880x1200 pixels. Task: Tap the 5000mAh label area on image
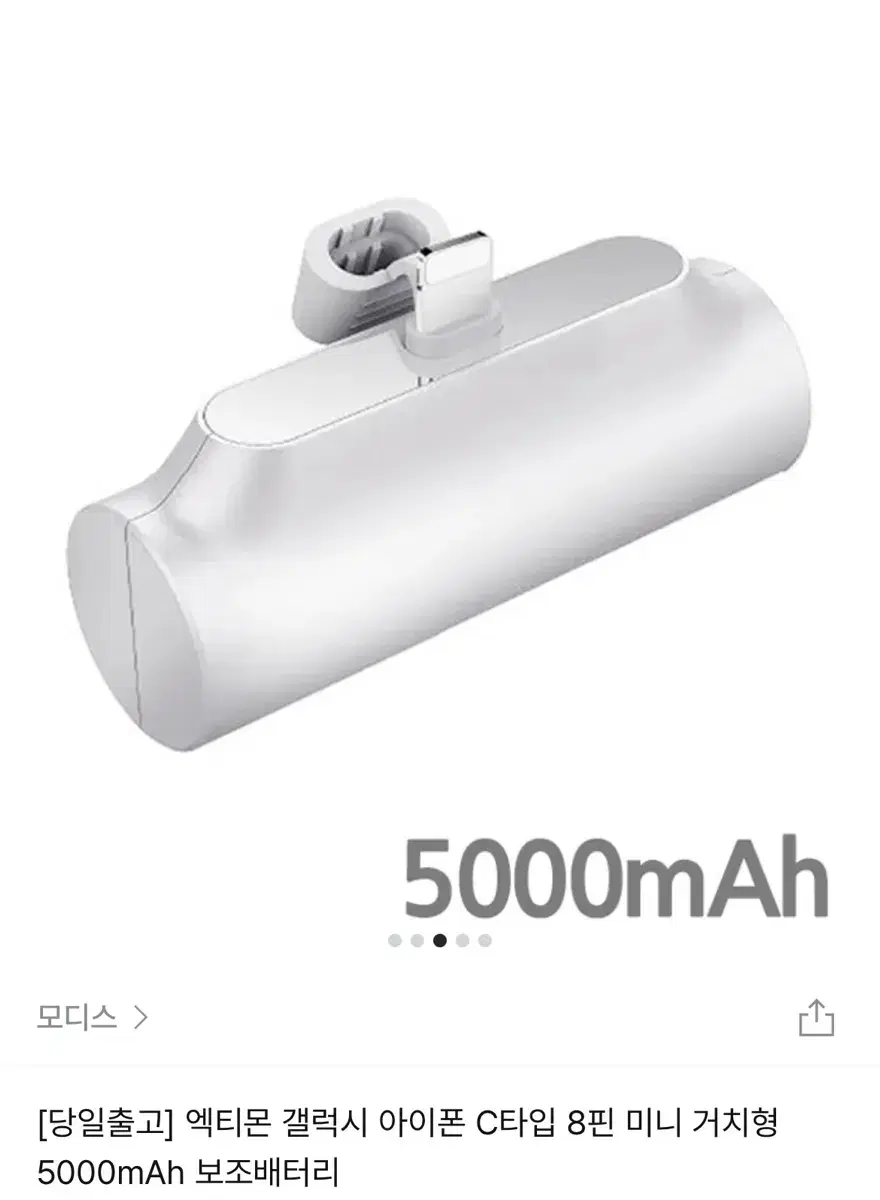pos(620,873)
